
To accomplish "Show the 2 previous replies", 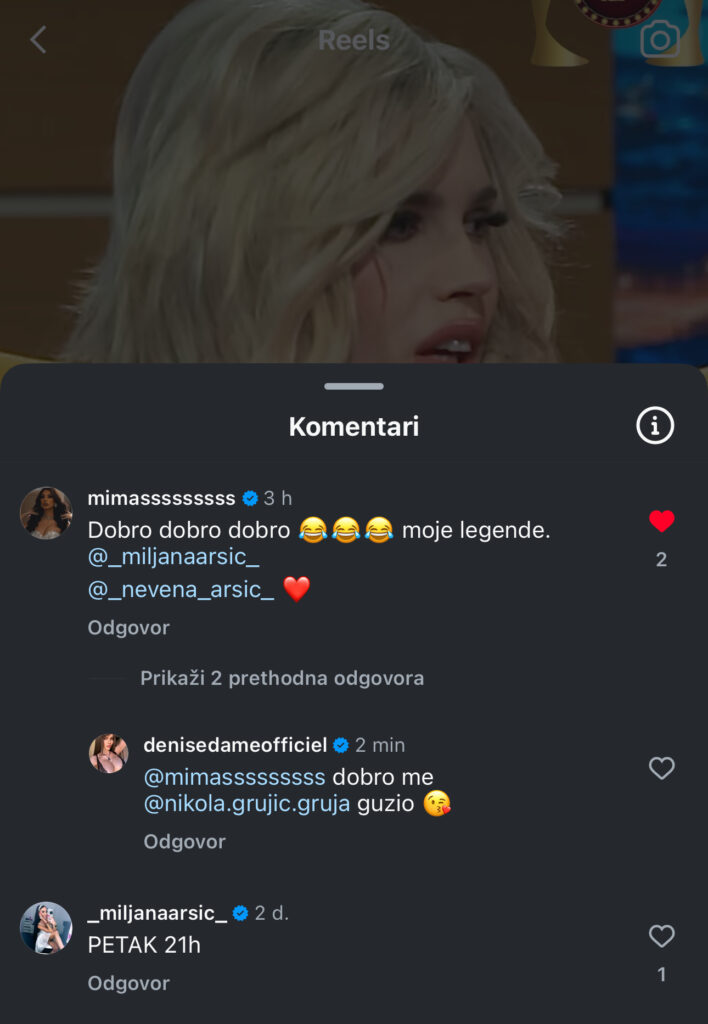I will (x=282, y=678).
